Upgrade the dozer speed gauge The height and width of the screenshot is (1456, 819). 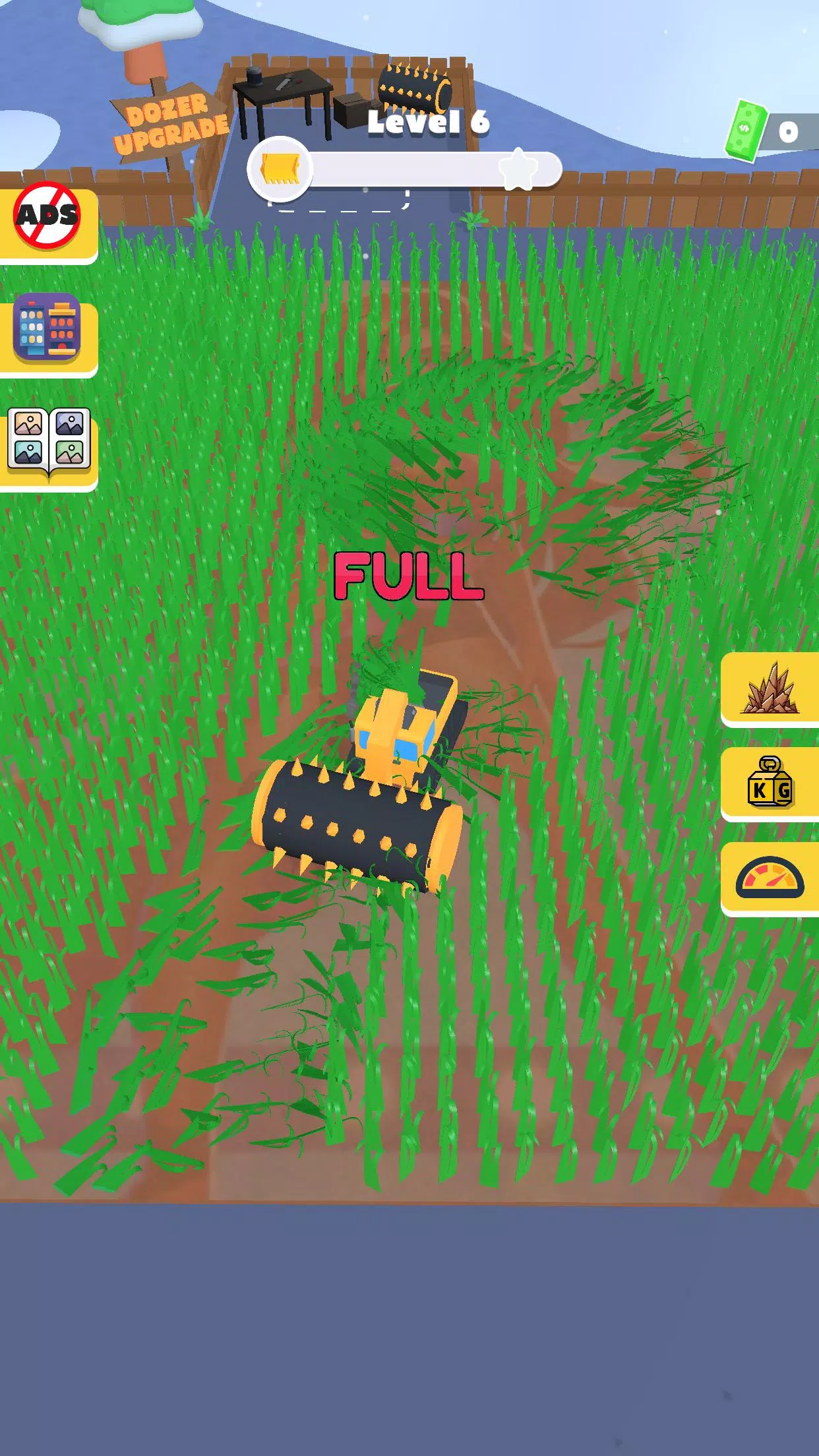770,878
